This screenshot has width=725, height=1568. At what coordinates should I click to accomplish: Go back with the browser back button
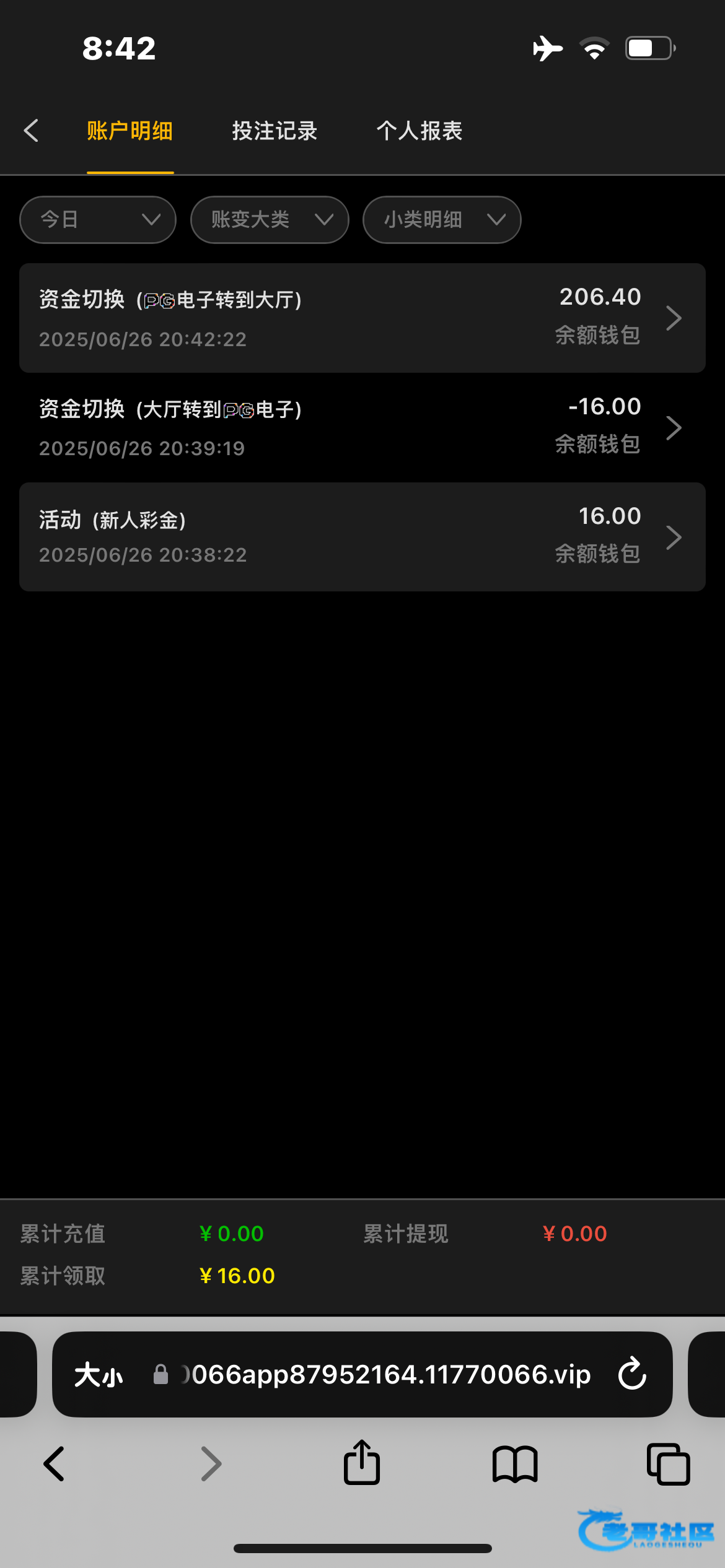(x=54, y=1464)
